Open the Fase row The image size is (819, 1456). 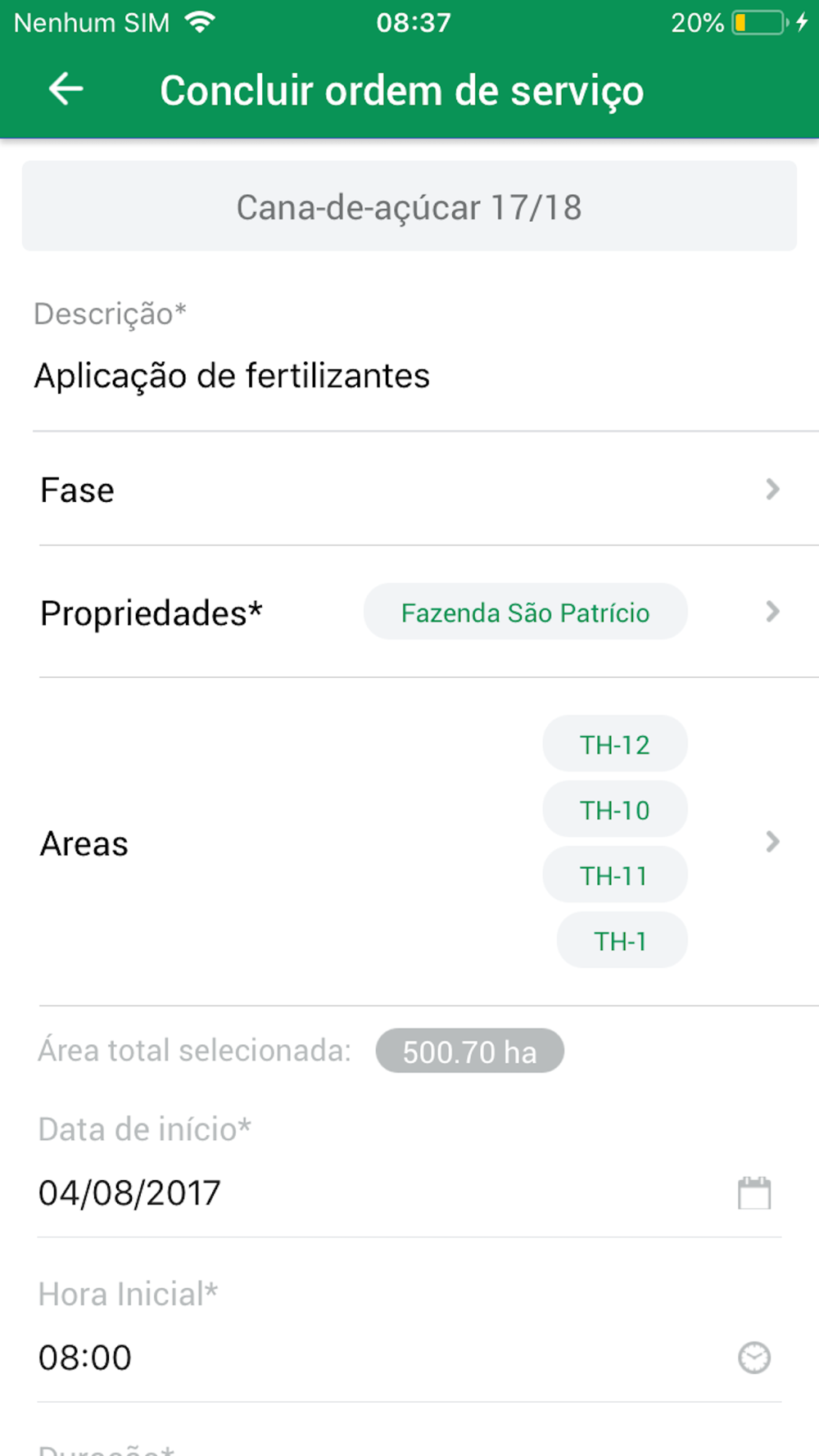coord(428,490)
